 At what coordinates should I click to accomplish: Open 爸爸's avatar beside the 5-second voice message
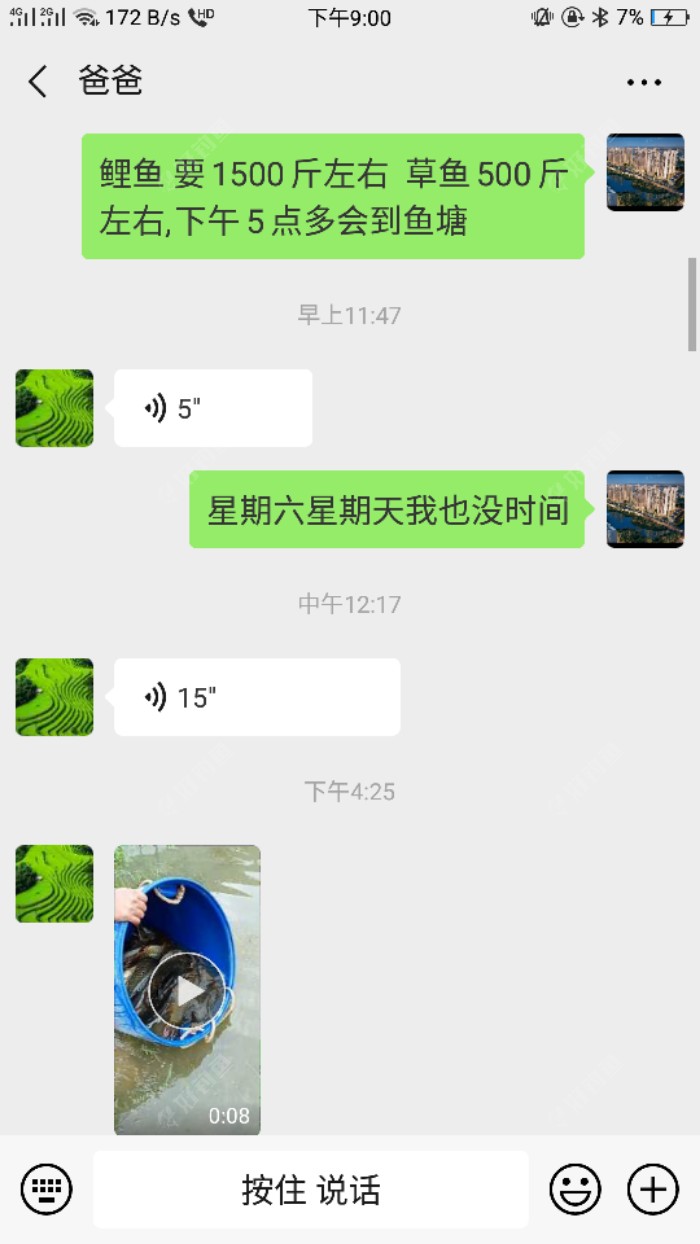coord(54,408)
